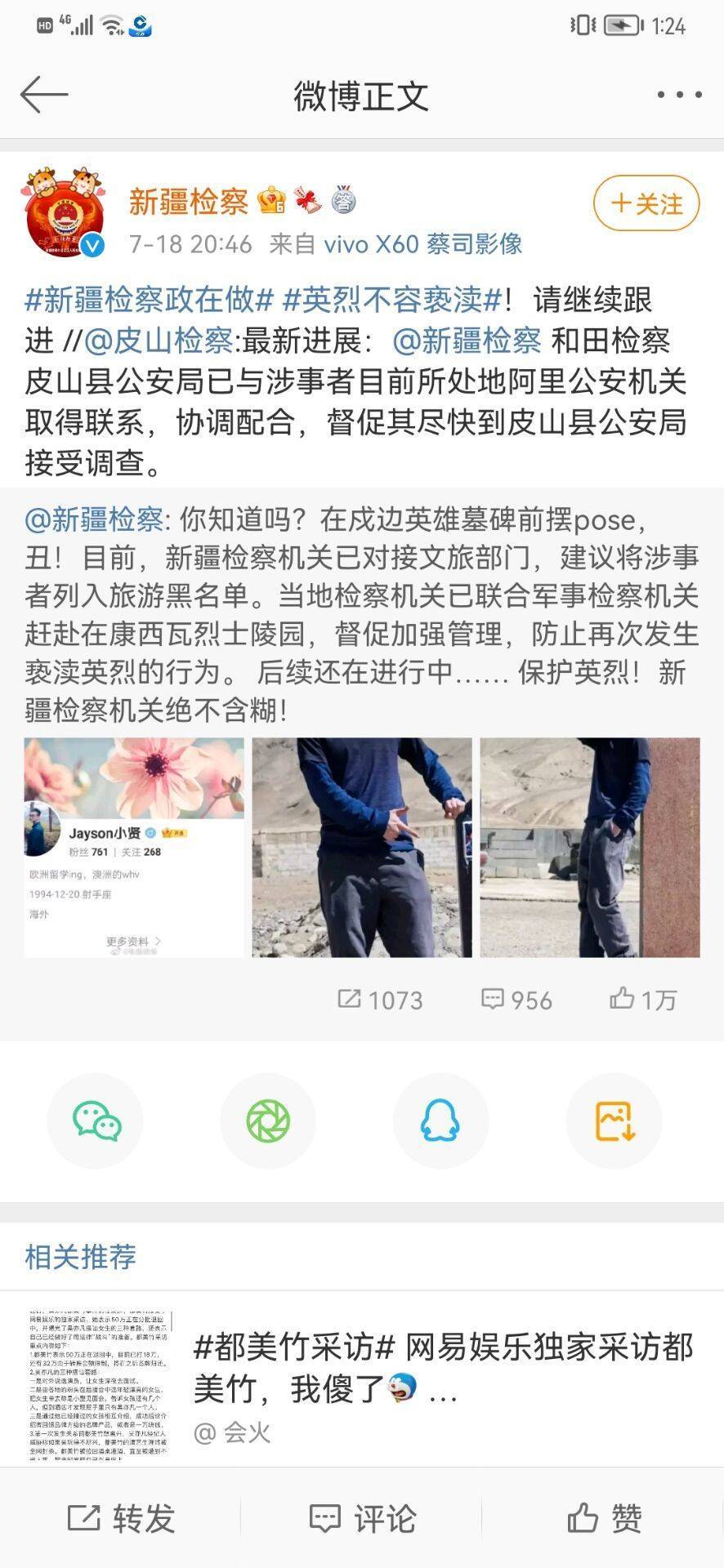This screenshot has height=1568, width=724.
Task: Go back using the top-left arrow
Action: 44,95
